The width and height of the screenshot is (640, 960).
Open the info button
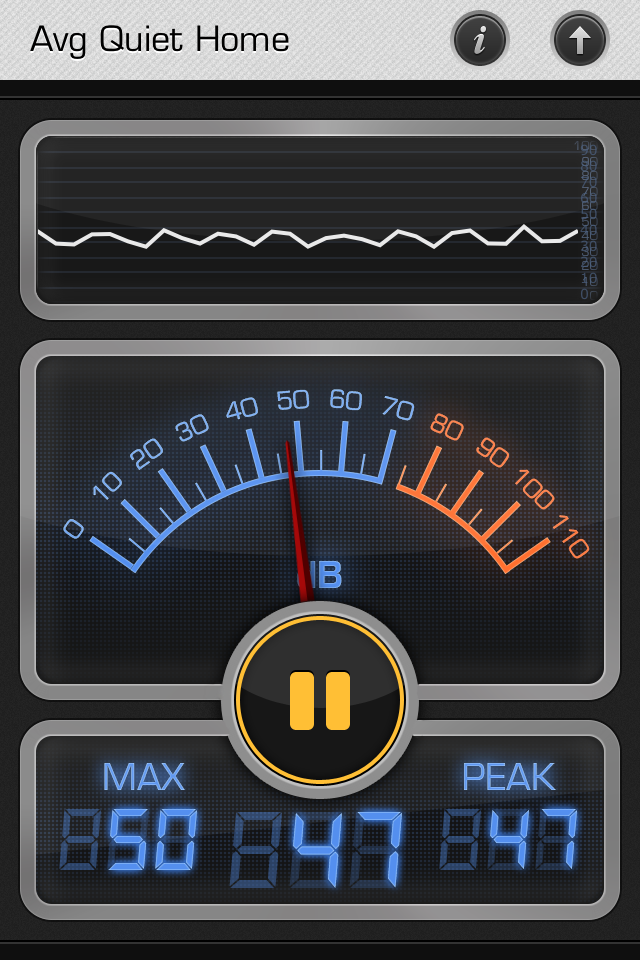[x=480, y=40]
